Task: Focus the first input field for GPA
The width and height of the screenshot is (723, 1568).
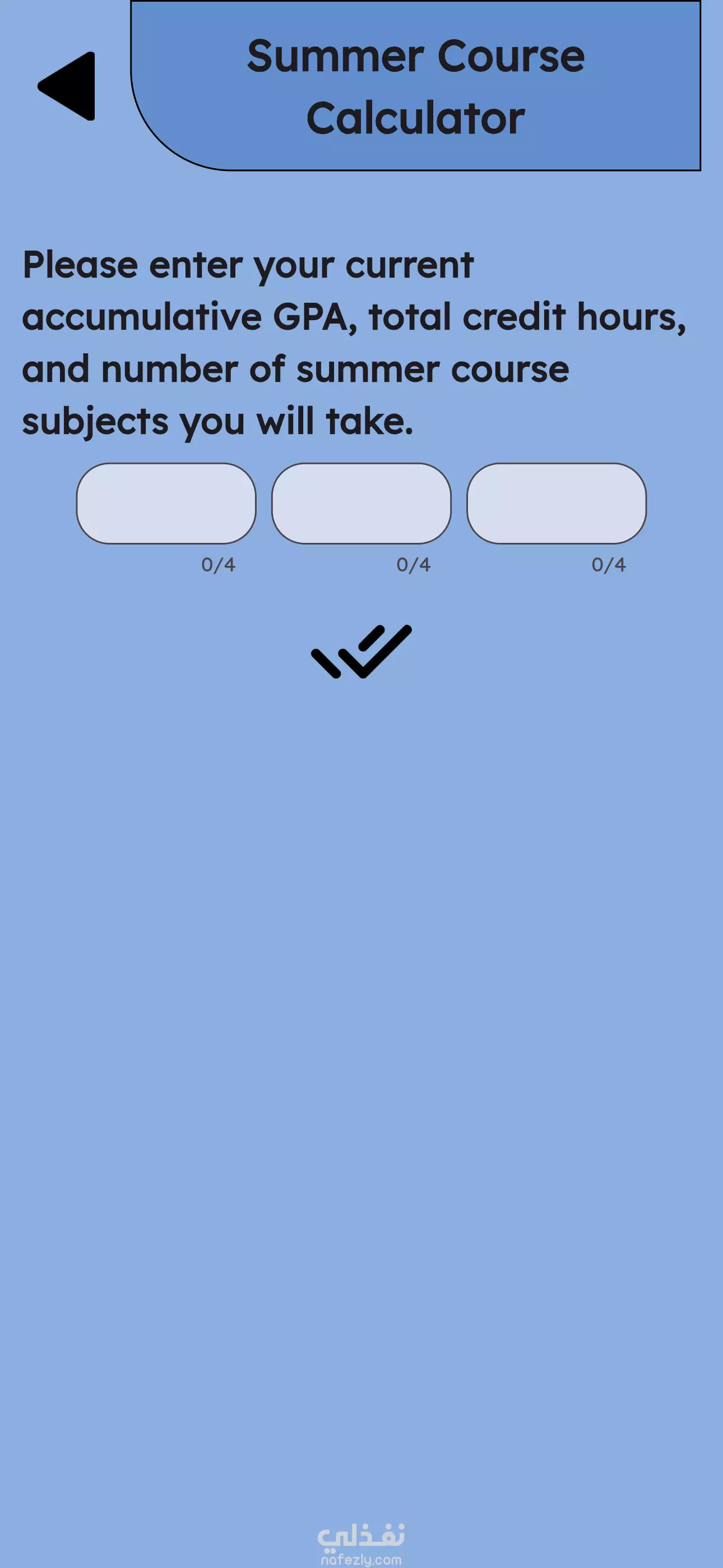Action: pos(166,503)
